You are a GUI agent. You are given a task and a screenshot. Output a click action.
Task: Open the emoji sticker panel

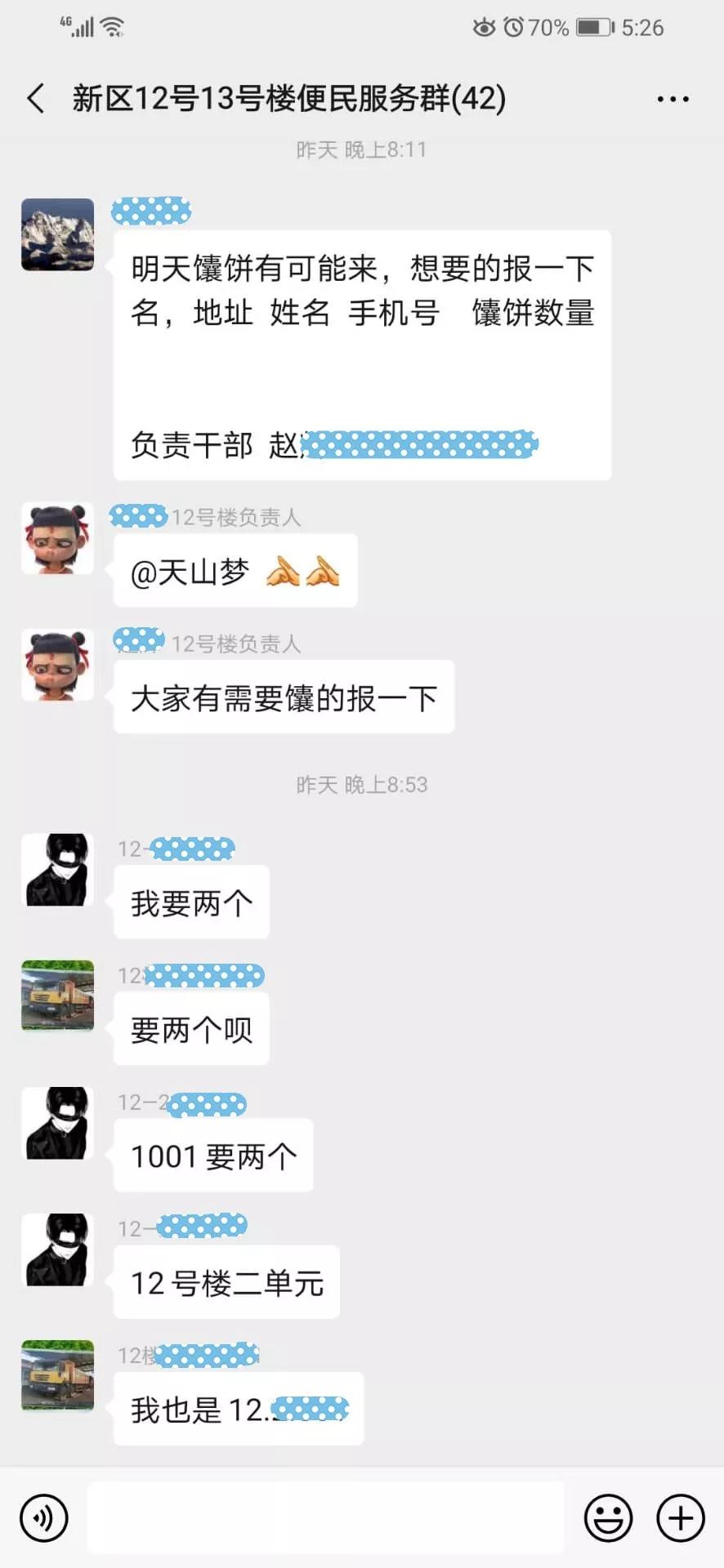tap(608, 1518)
